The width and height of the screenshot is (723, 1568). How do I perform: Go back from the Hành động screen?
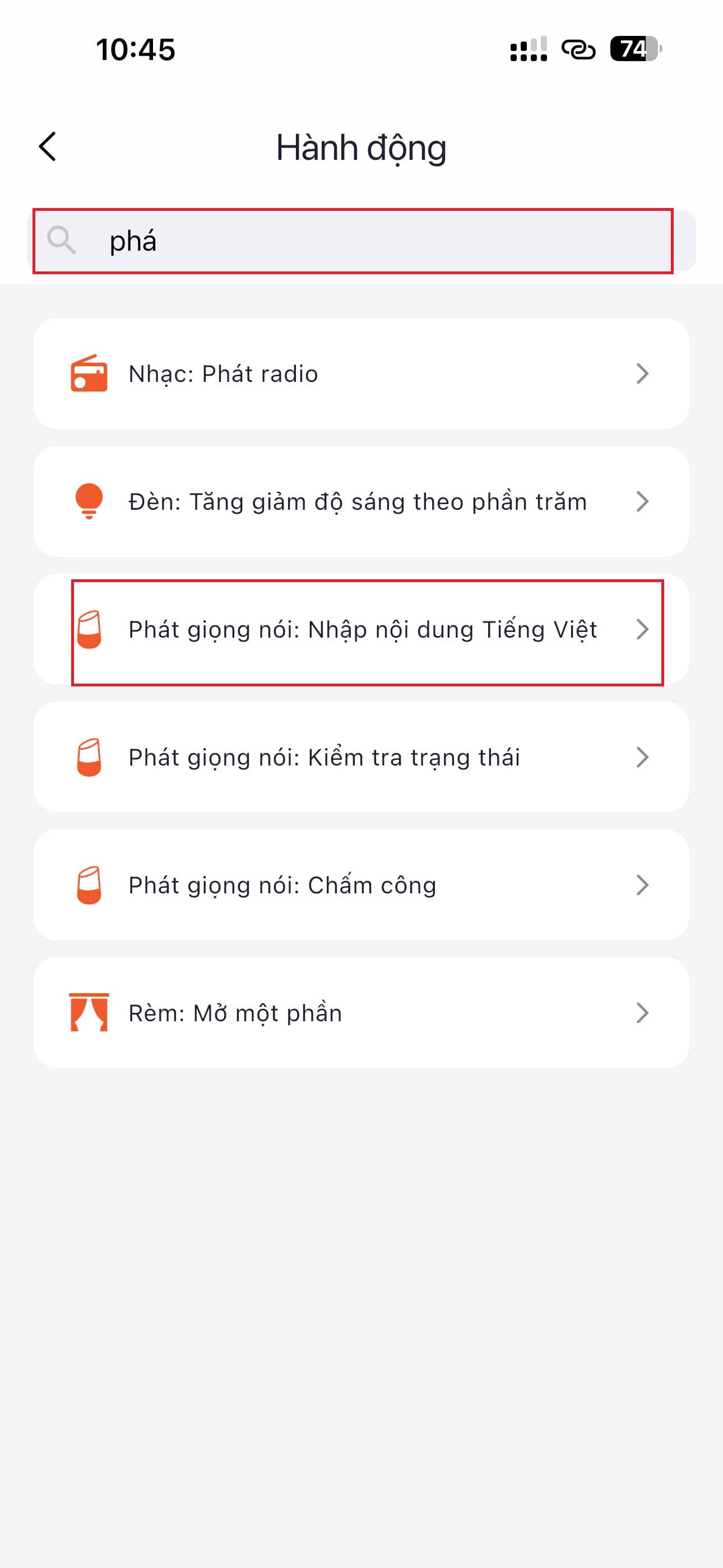(48, 147)
